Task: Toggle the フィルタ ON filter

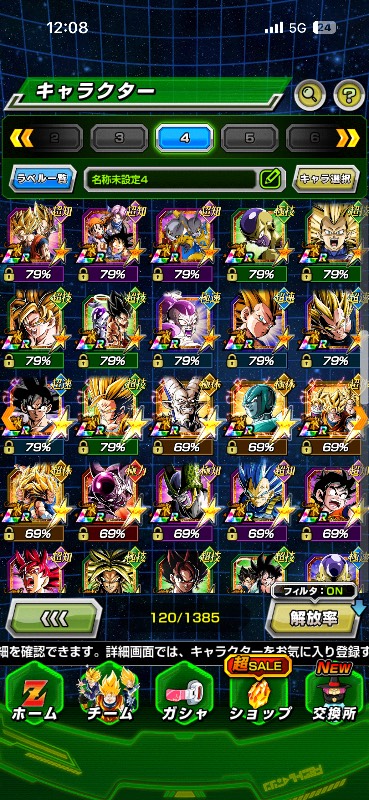Action: (314, 592)
